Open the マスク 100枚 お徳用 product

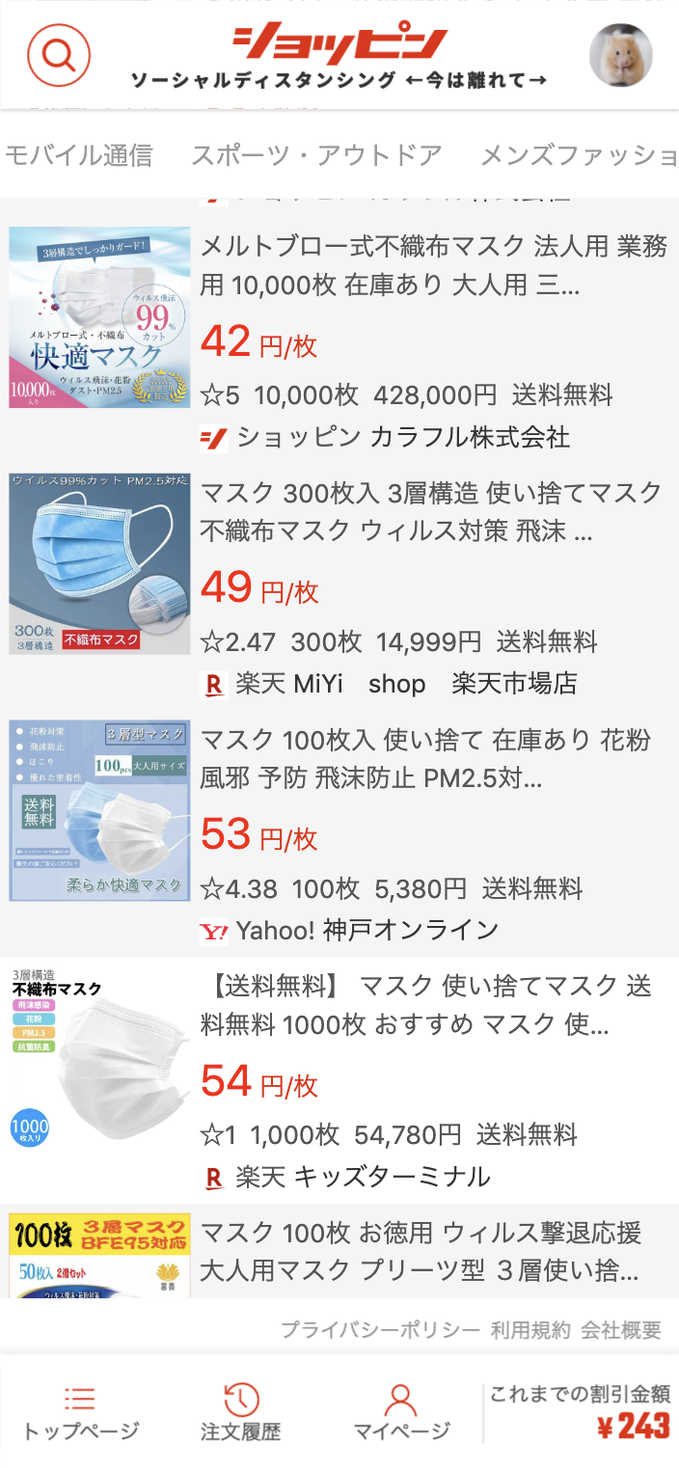point(420,1251)
